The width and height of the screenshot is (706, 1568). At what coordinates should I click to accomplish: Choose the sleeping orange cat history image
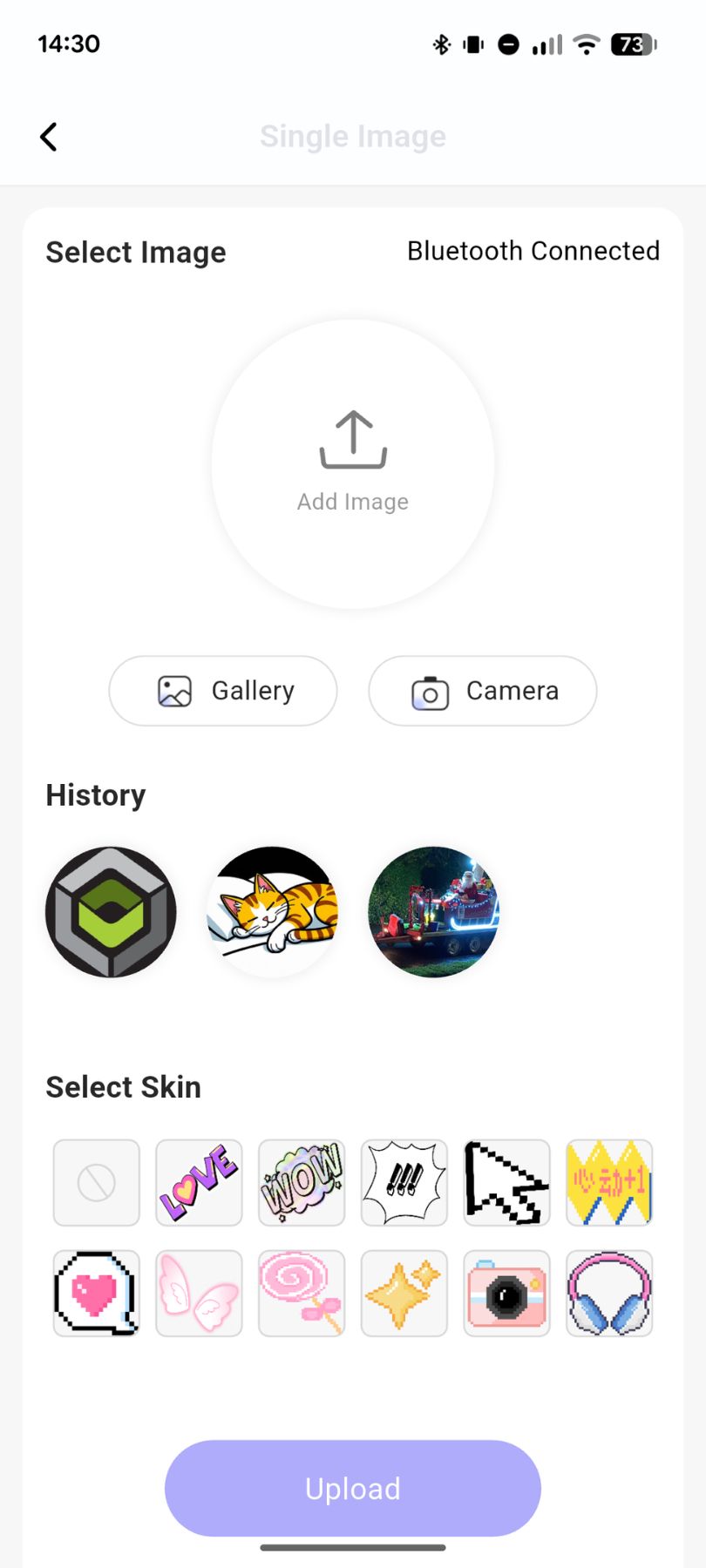(x=272, y=912)
